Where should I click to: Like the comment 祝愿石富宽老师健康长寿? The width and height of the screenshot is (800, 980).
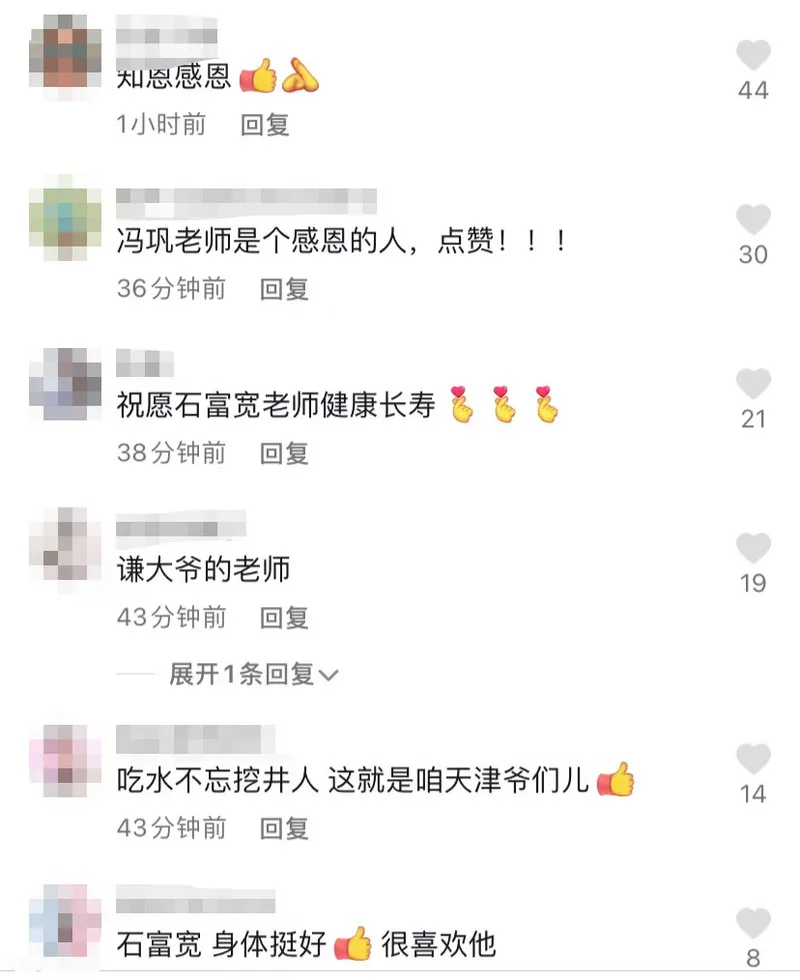point(753,385)
